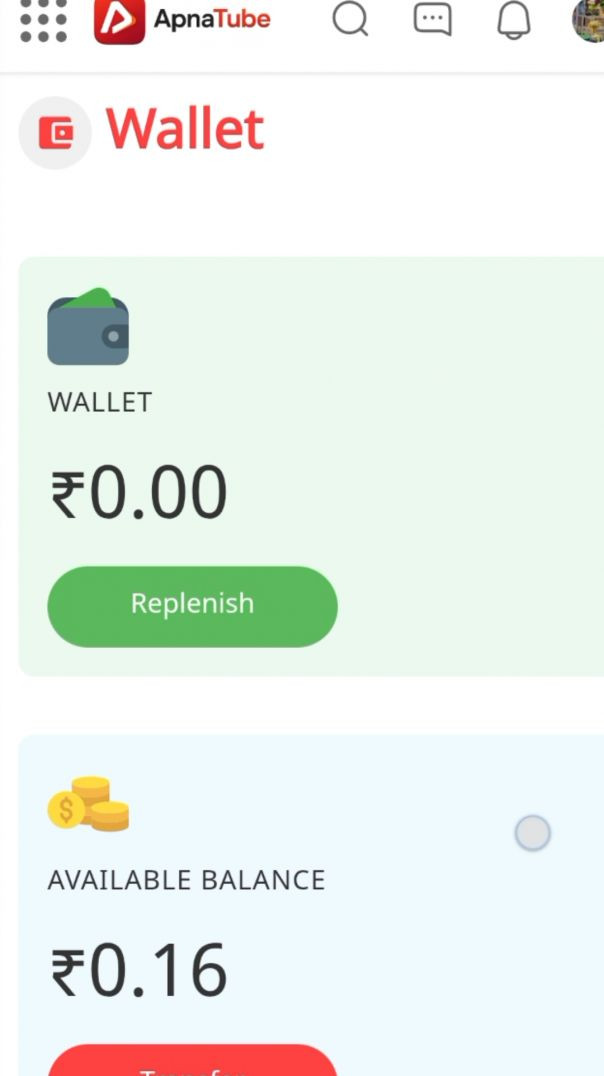This screenshot has width=604, height=1076.
Task: Open the profile avatar menu
Action: tap(589, 20)
